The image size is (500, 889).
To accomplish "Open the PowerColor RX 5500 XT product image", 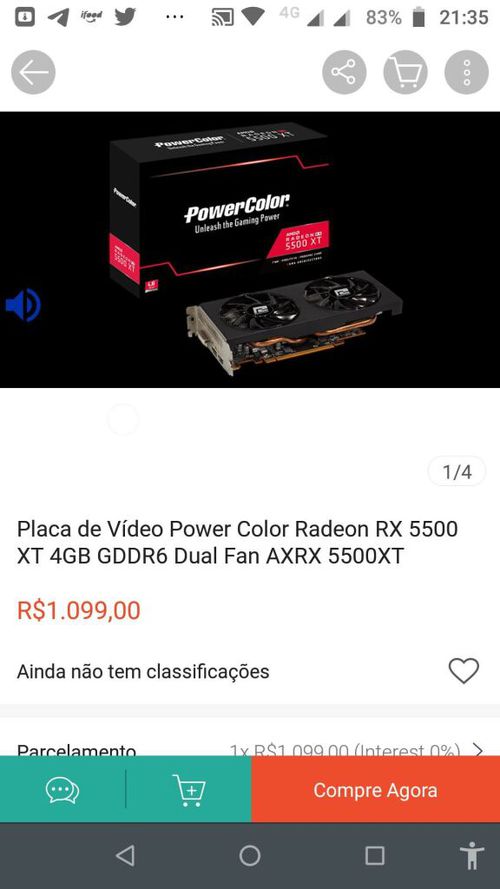I will (250, 249).
